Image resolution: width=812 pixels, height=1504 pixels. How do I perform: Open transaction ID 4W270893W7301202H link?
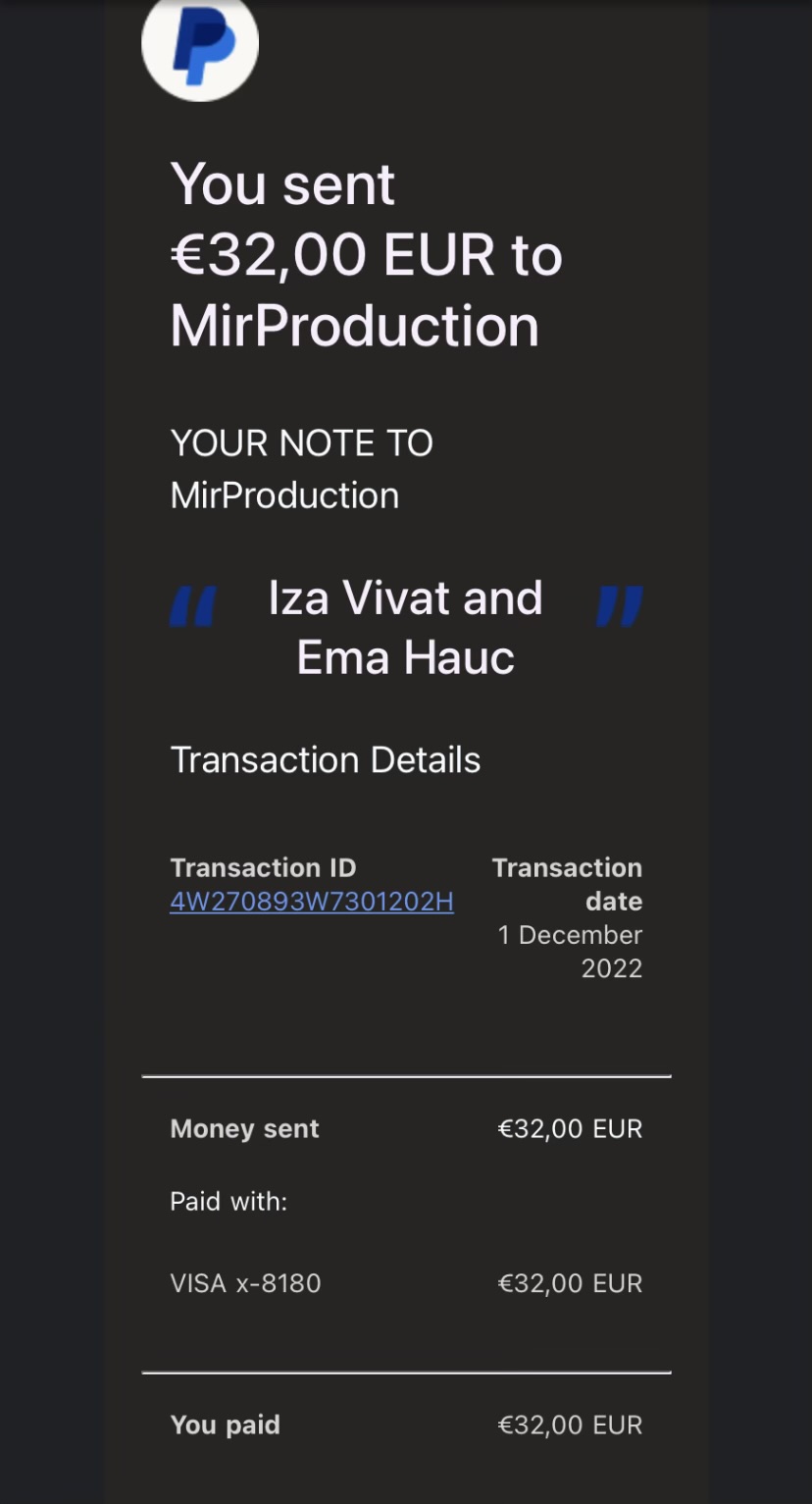pos(312,902)
